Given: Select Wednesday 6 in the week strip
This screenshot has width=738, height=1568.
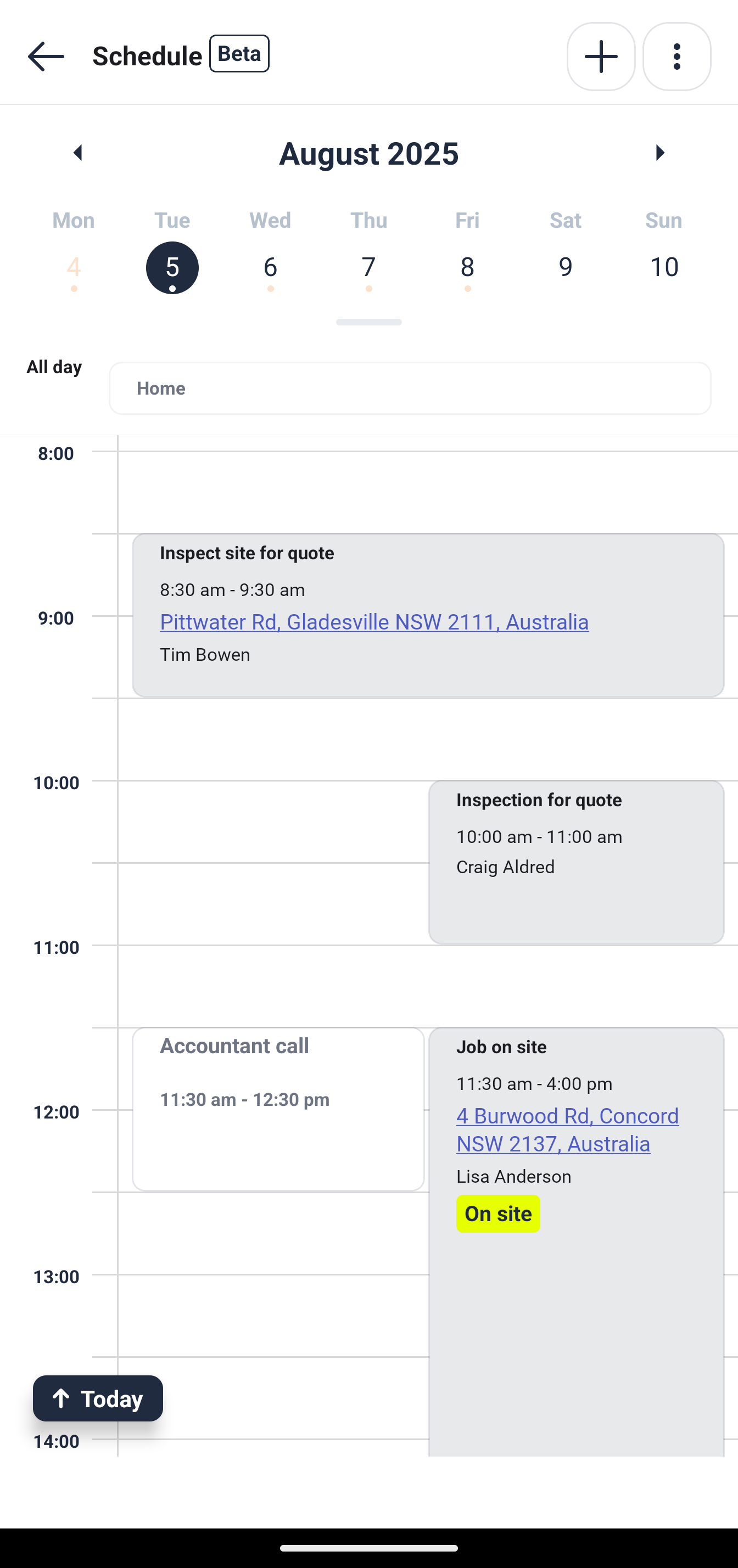Looking at the screenshot, I should [270, 268].
